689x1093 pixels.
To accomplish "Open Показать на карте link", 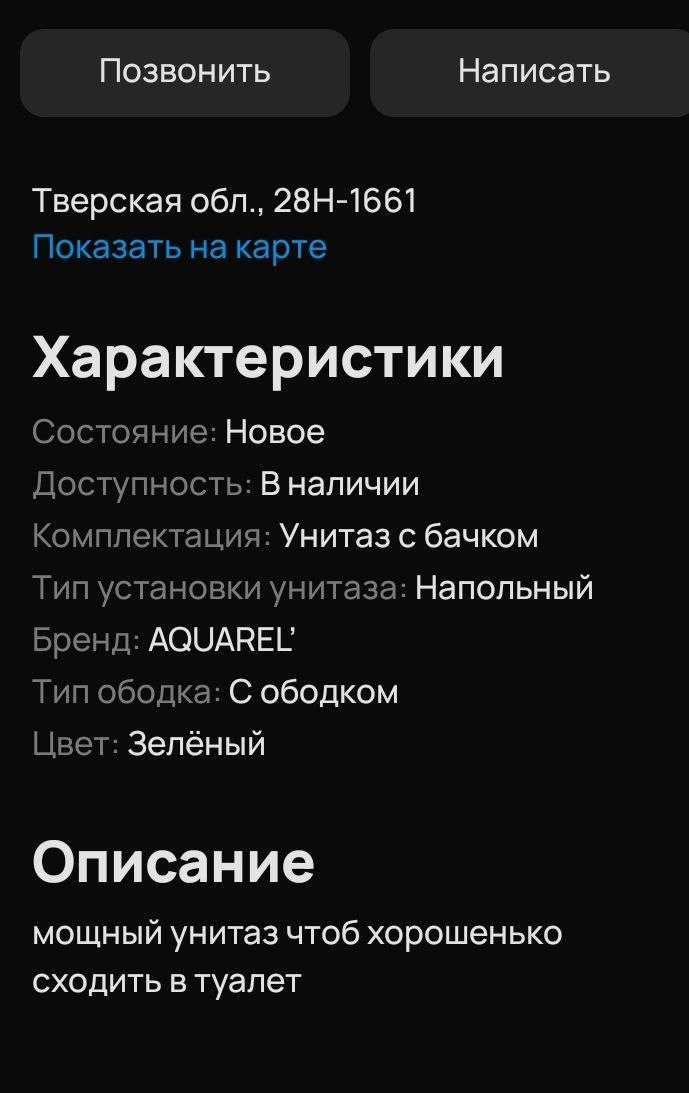I will (x=180, y=246).
